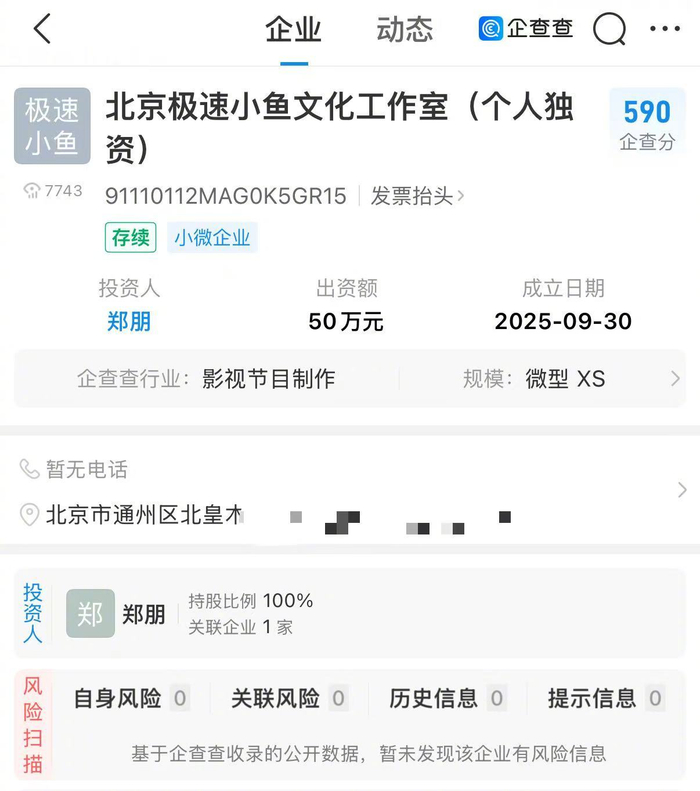The height and width of the screenshot is (791, 700).
Task: Open the contact phone and address row
Action: pyautogui.click(x=350, y=490)
